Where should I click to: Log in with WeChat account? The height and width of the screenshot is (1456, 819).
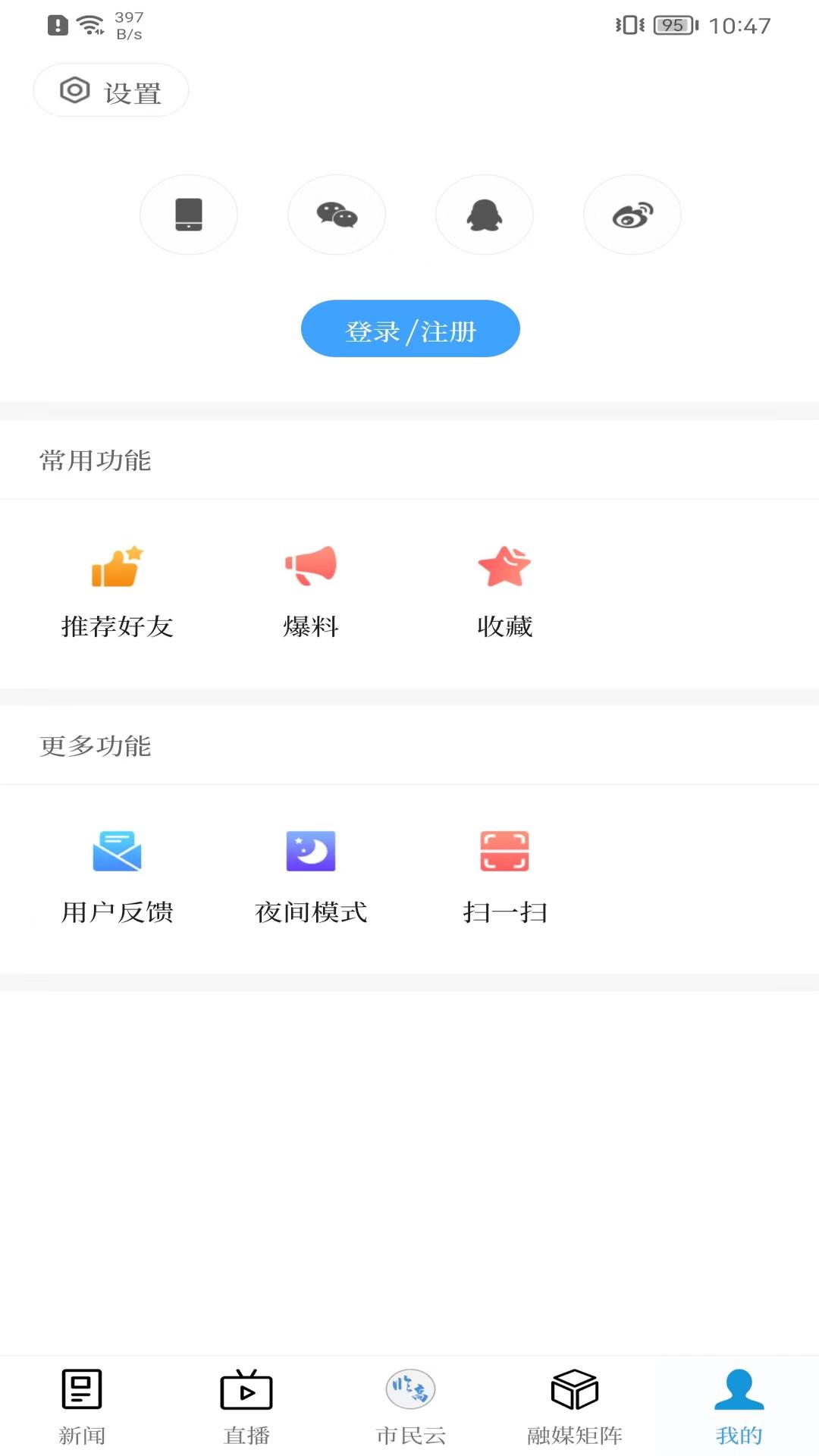pyautogui.click(x=337, y=214)
